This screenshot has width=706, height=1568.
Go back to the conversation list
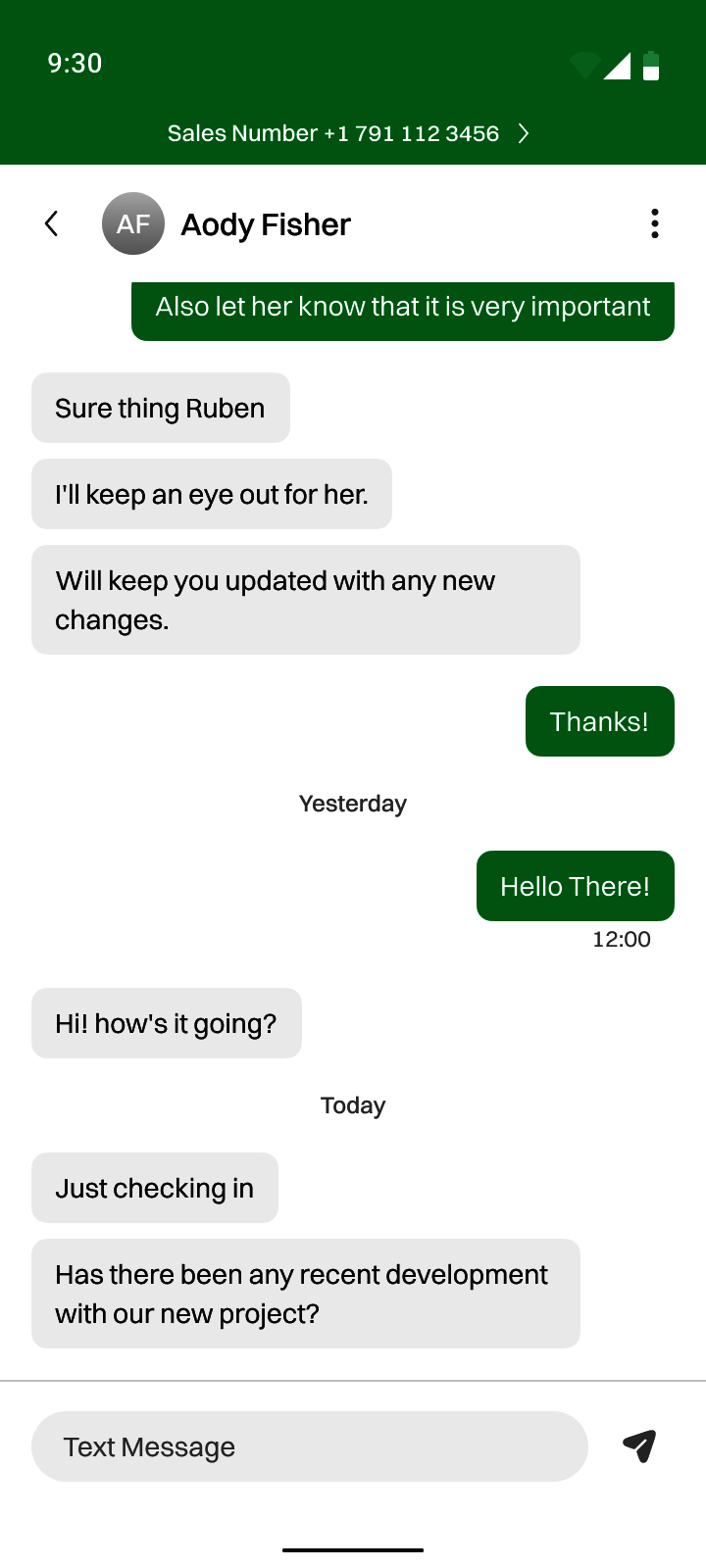52,223
